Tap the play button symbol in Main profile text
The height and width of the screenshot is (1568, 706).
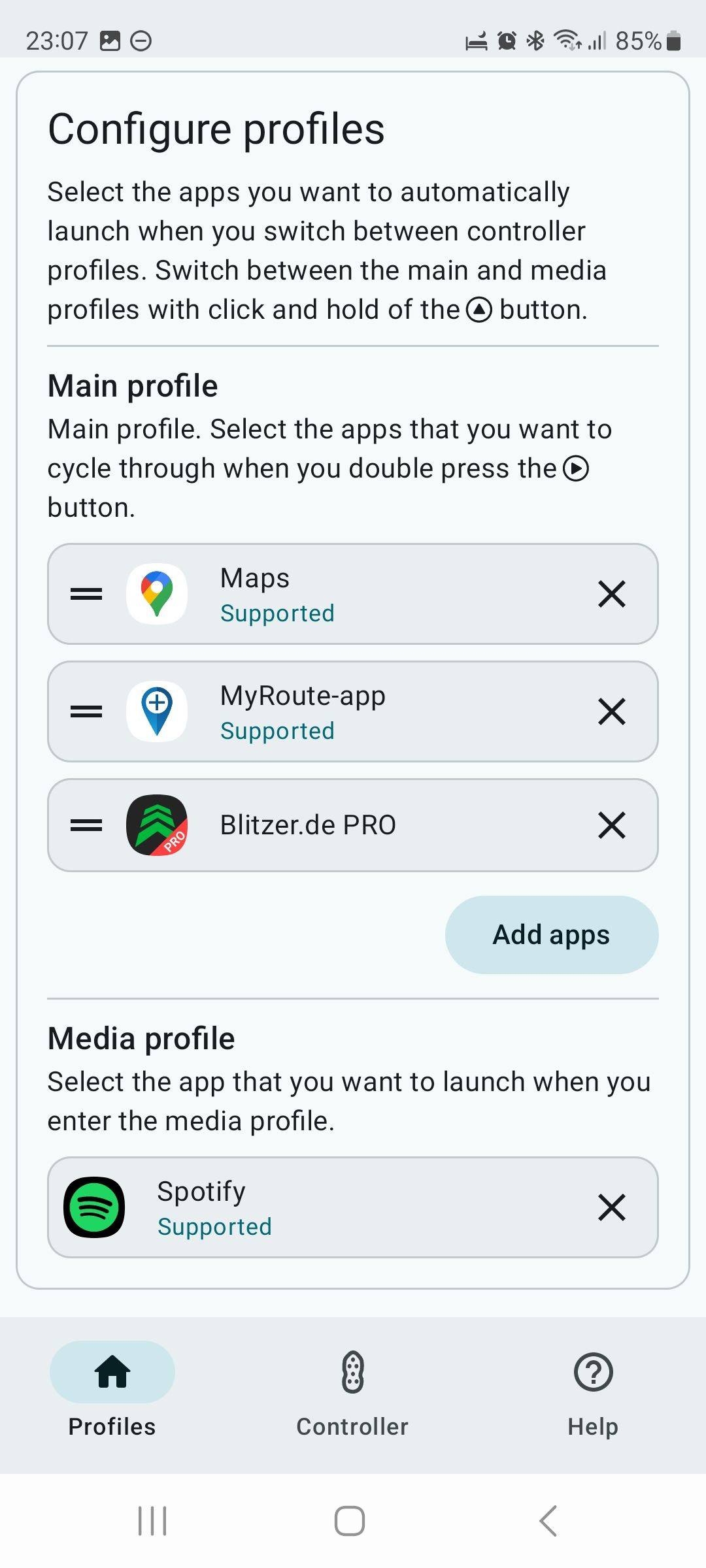[576, 468]
